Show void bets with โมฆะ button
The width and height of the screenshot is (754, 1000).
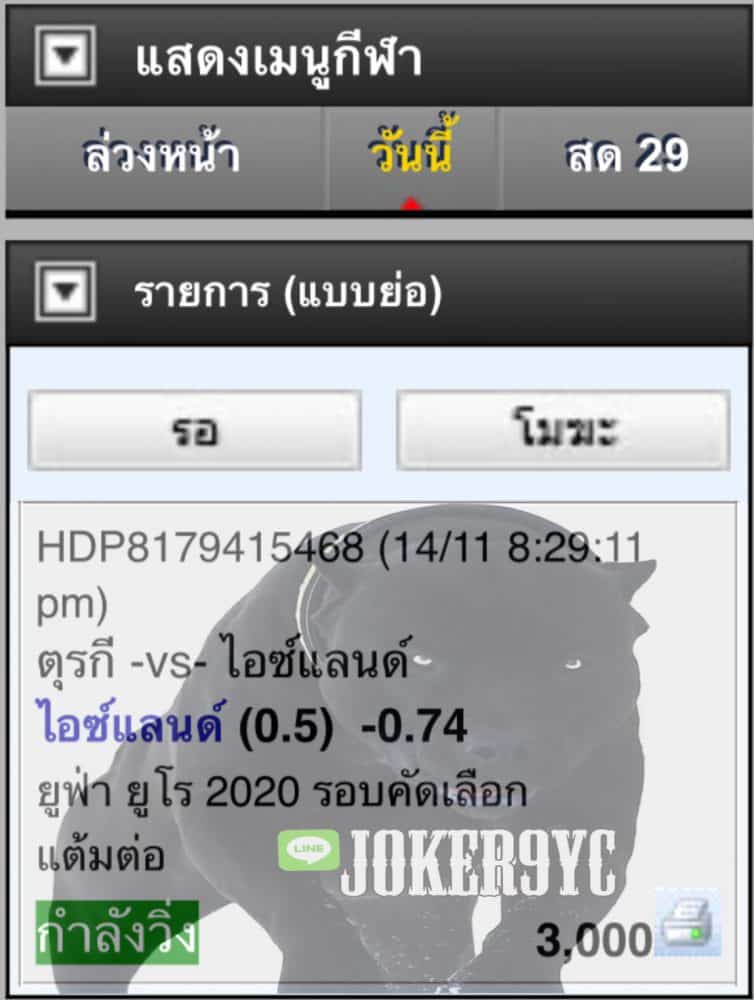(563, 431)
